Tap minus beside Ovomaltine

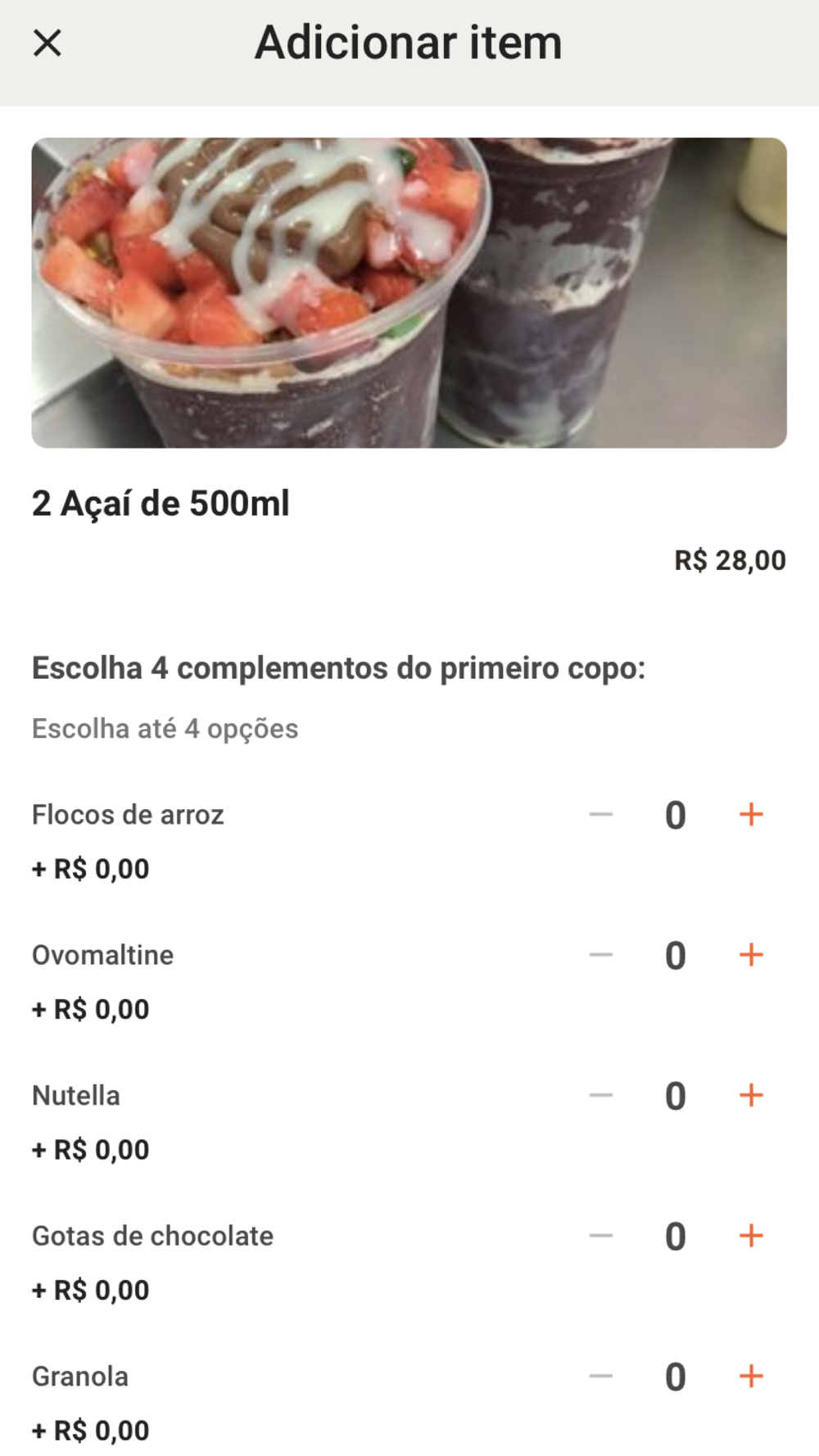pos(601,954)
